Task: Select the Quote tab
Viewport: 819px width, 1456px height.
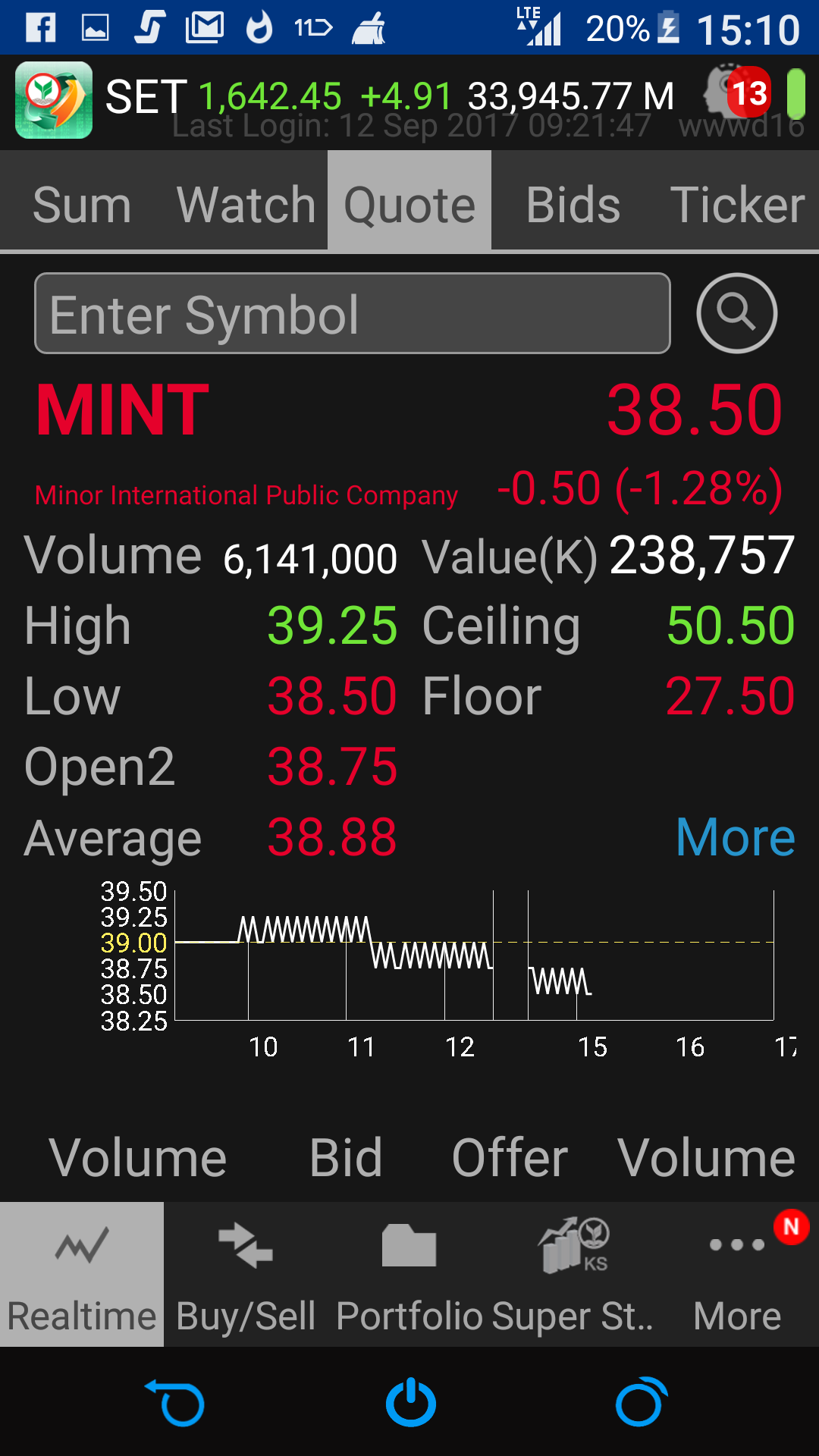Action: pyautogui.click(x=409, y=205)
